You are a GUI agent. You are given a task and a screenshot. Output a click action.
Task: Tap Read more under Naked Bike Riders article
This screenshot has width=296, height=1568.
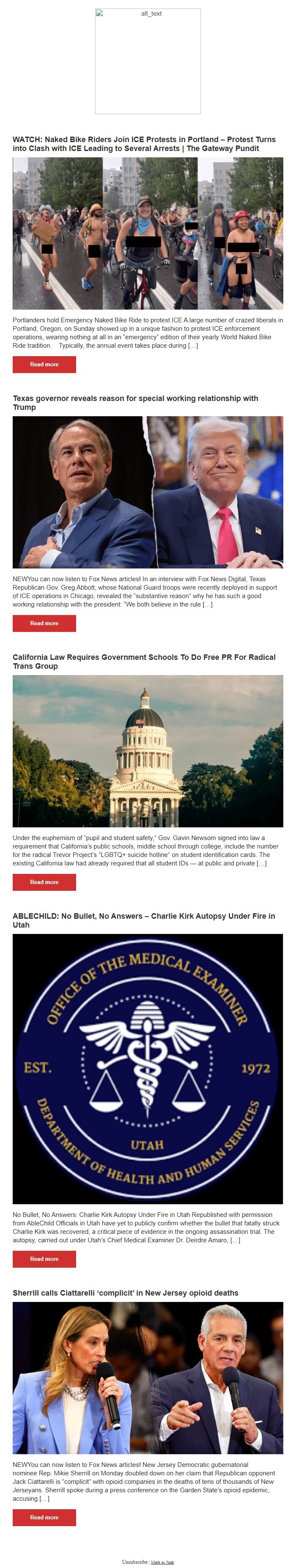point(44,364)
